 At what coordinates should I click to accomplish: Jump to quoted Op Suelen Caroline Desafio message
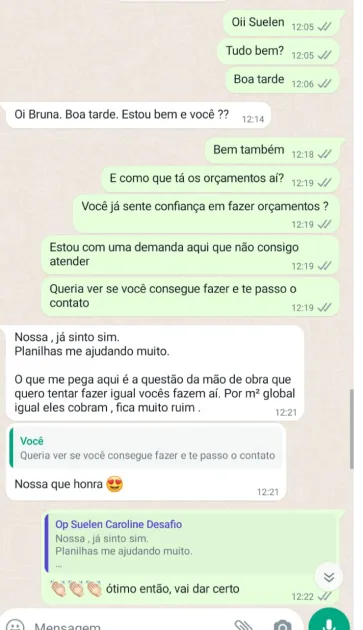pyautogui.click(x=190, y=543)
